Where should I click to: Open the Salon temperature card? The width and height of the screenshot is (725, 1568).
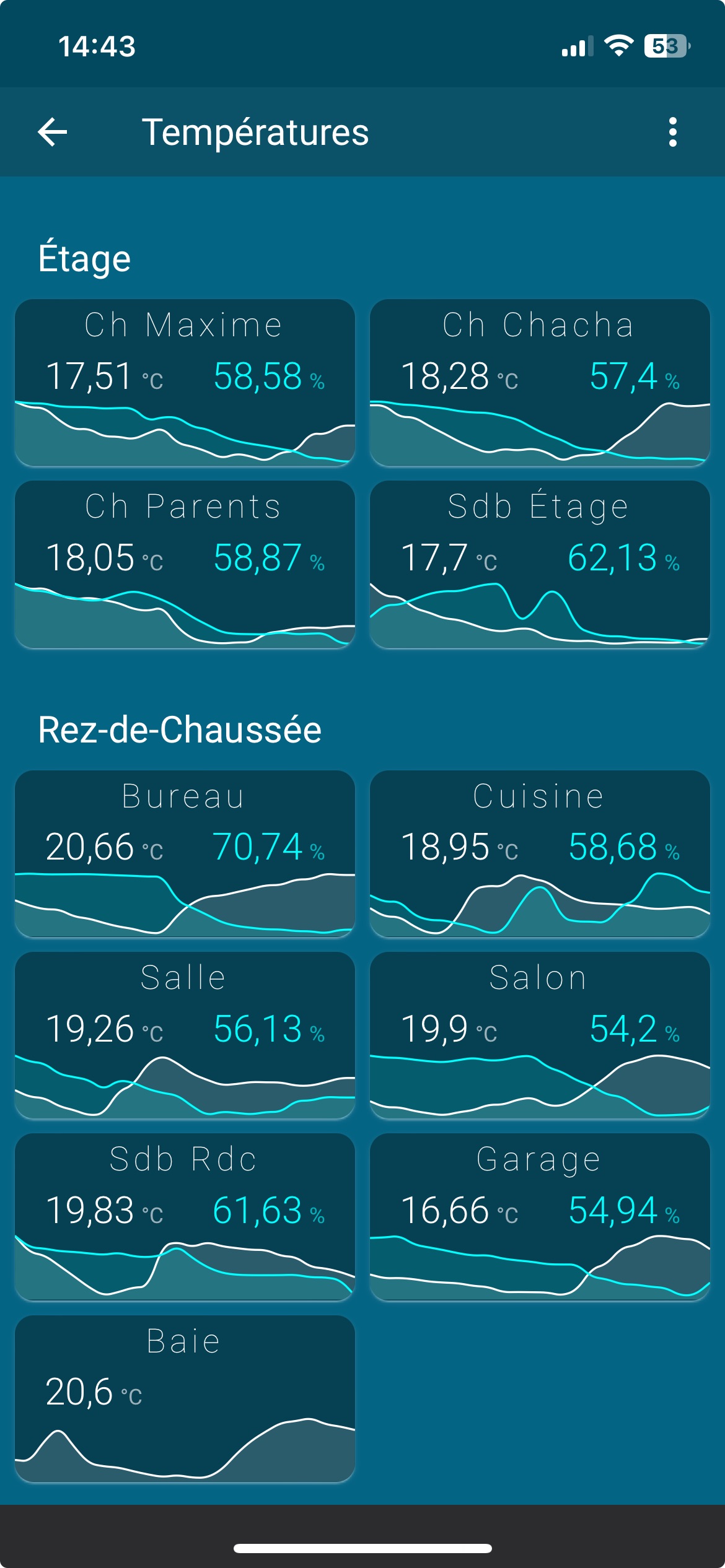pyautogui.click(x=540, y=1035)
